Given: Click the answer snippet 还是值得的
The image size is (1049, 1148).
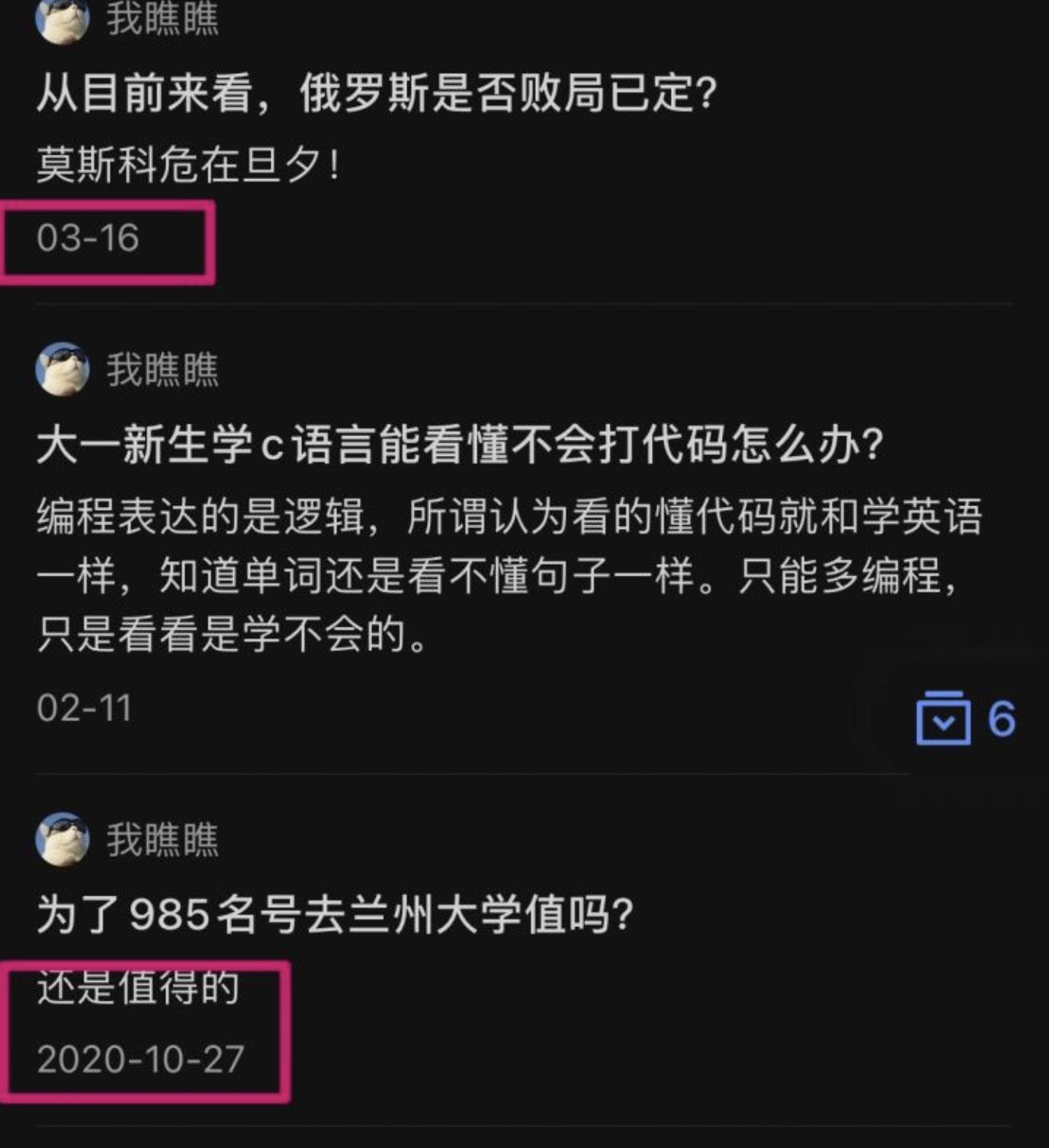Looking at the screenshot, I should click(x=137, y=988).
